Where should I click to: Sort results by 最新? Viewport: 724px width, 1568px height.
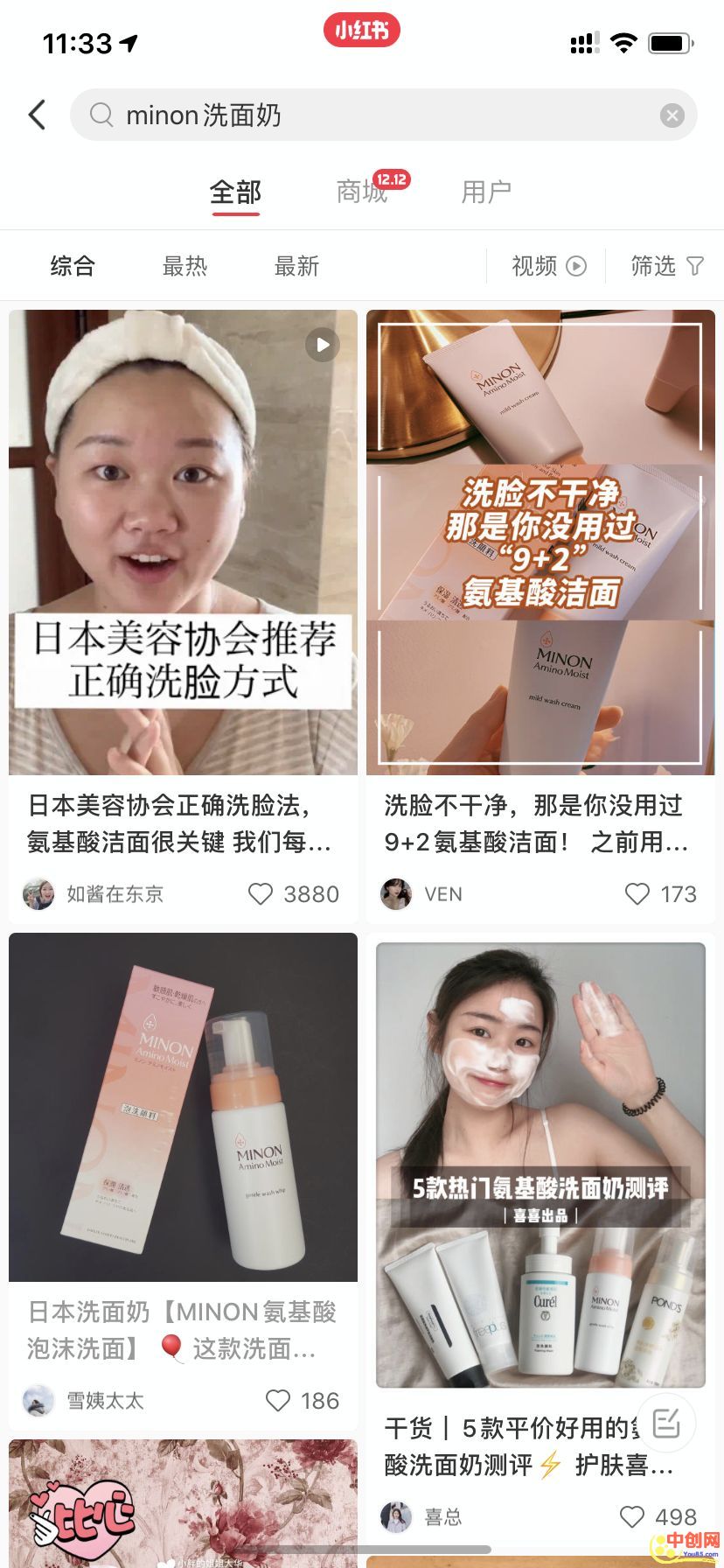coord(296,266)
